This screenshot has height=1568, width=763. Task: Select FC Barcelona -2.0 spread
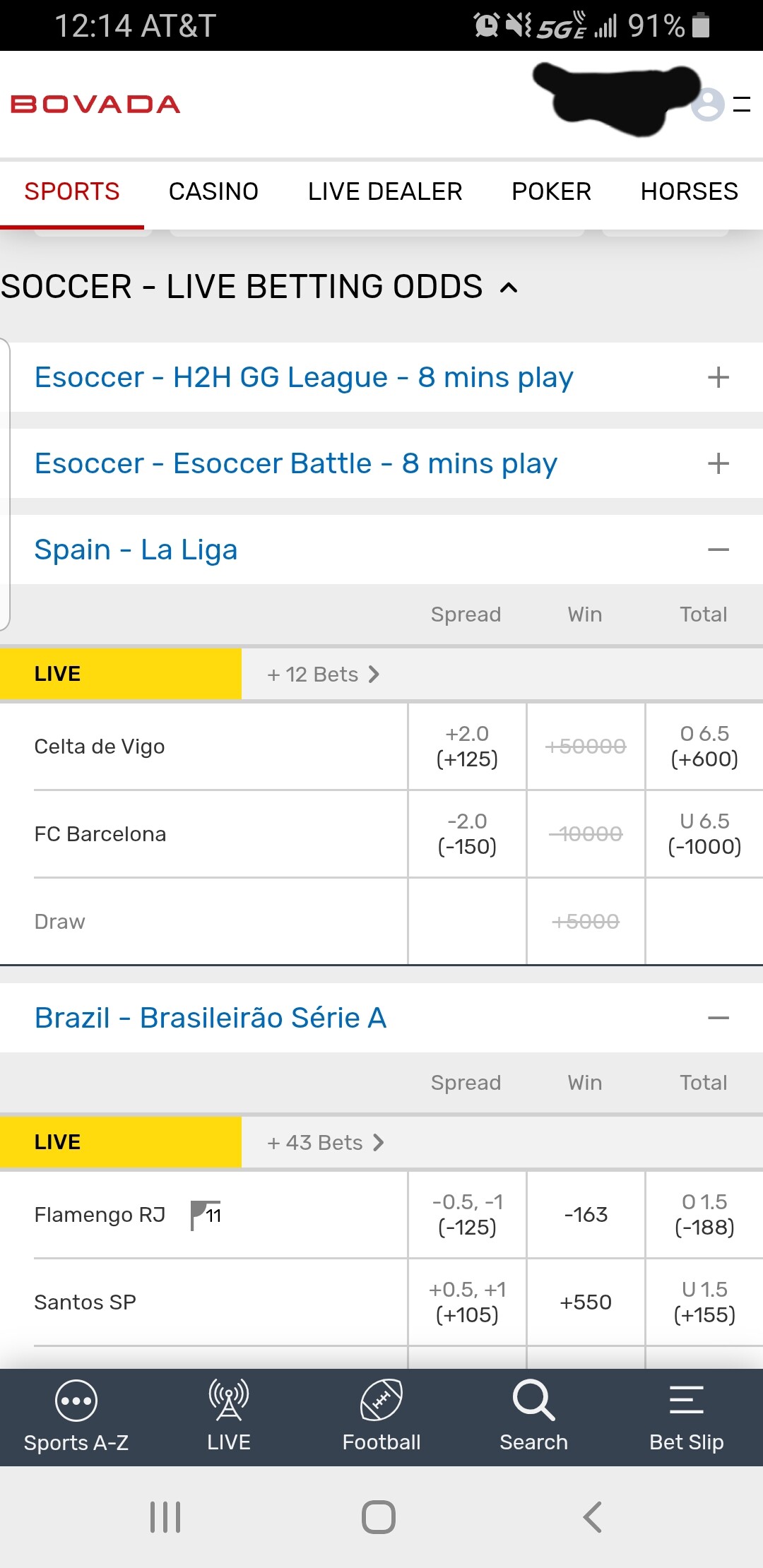[x=467, y=834]
